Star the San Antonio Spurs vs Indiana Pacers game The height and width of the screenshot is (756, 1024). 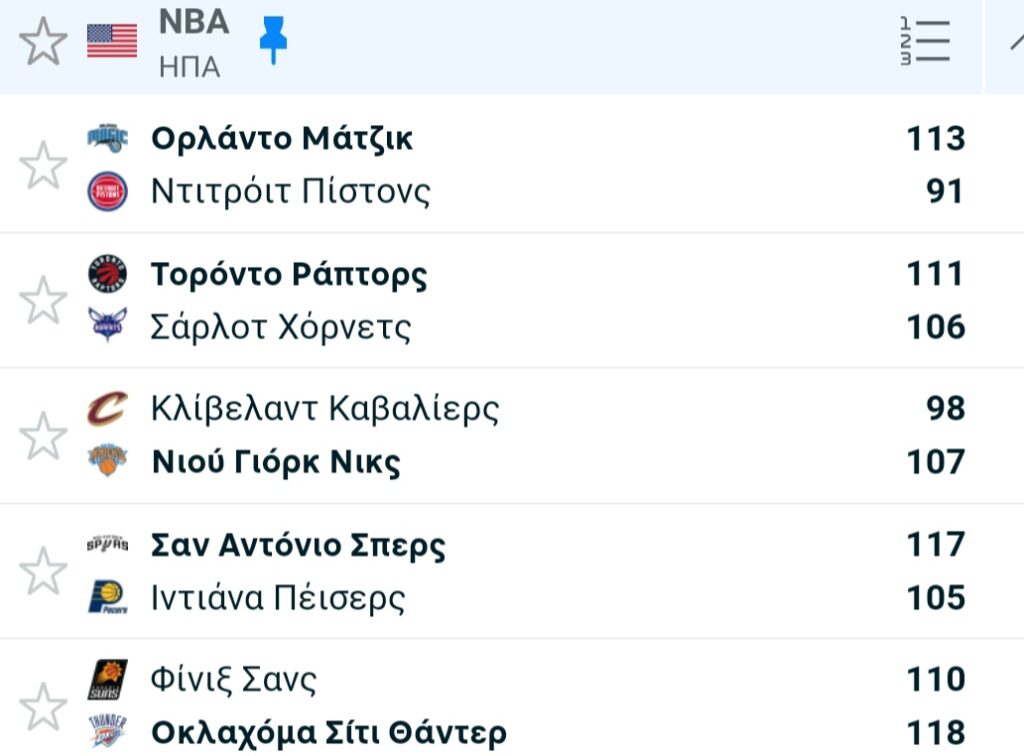pyautogui.click(x=43, y=571)
